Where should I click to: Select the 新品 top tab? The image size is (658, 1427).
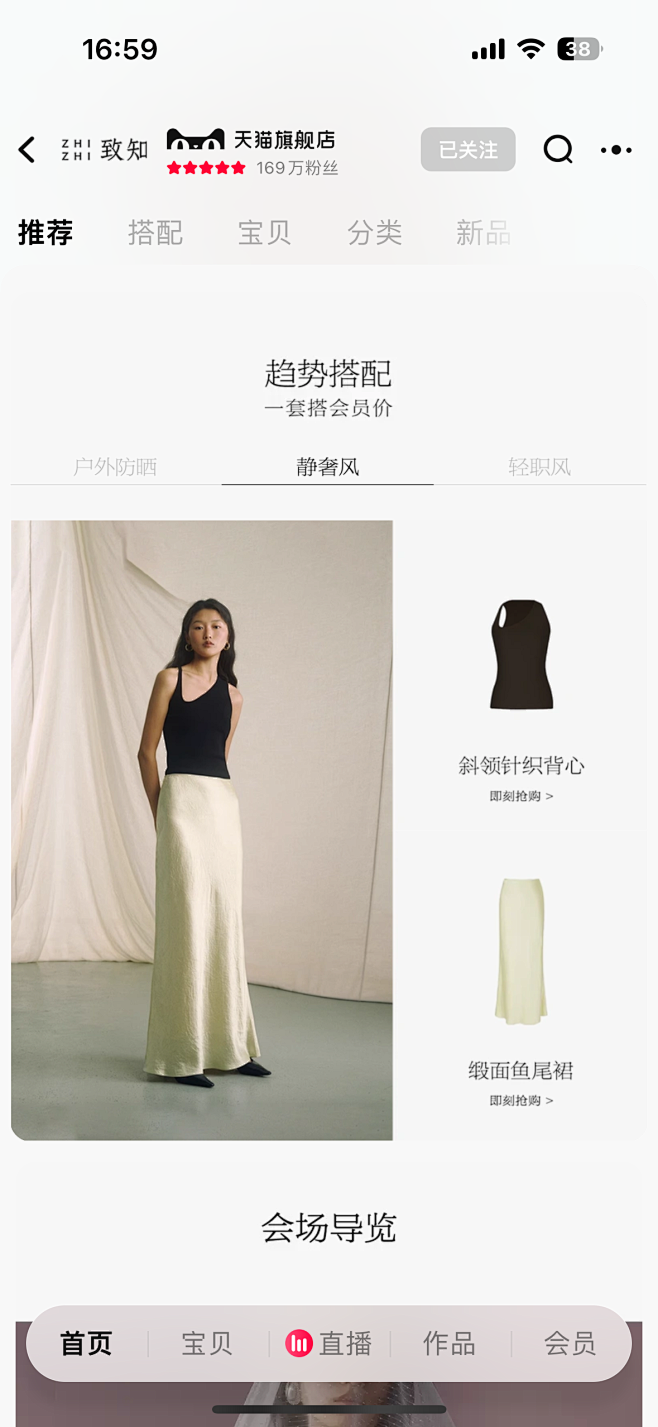[483, 233]
